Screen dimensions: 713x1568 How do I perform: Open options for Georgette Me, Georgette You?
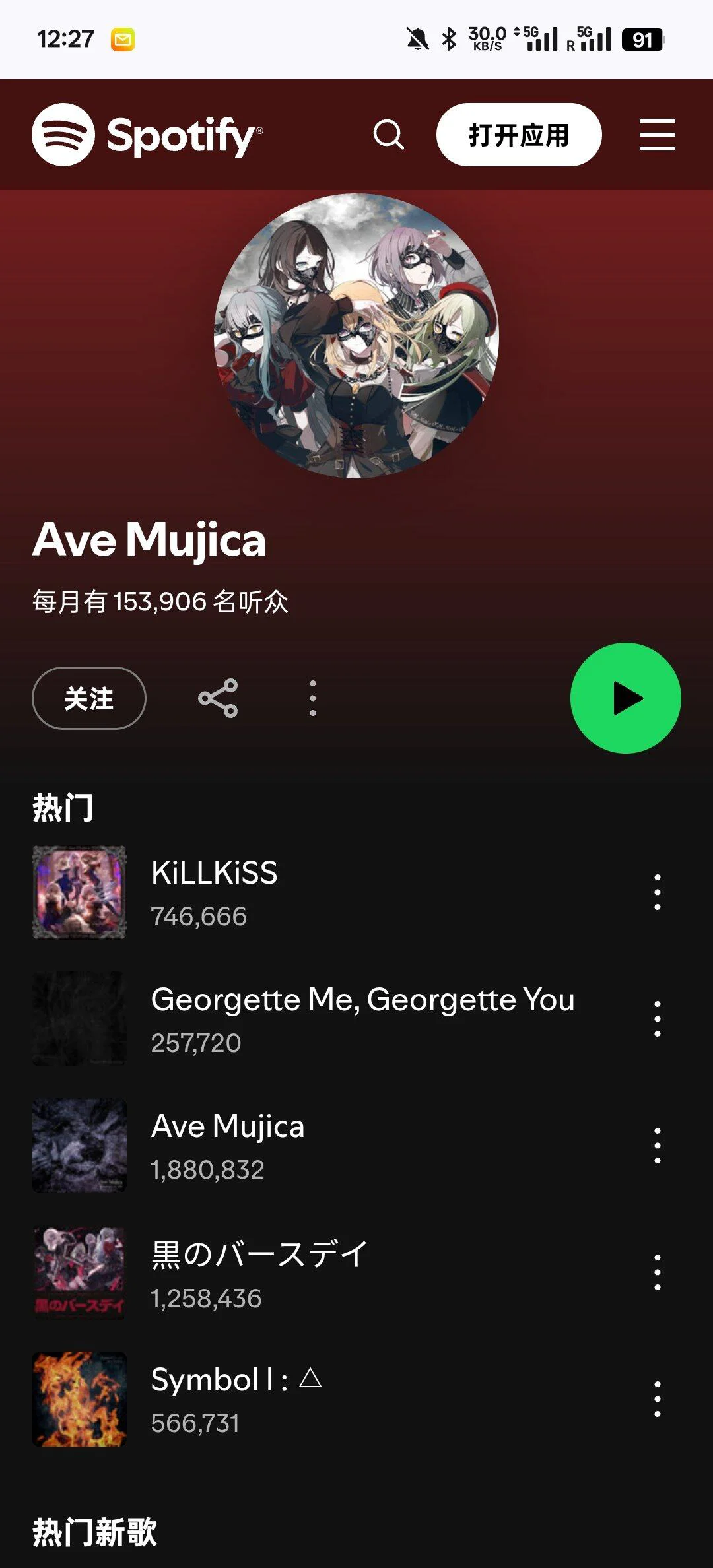pos(657,1018)
